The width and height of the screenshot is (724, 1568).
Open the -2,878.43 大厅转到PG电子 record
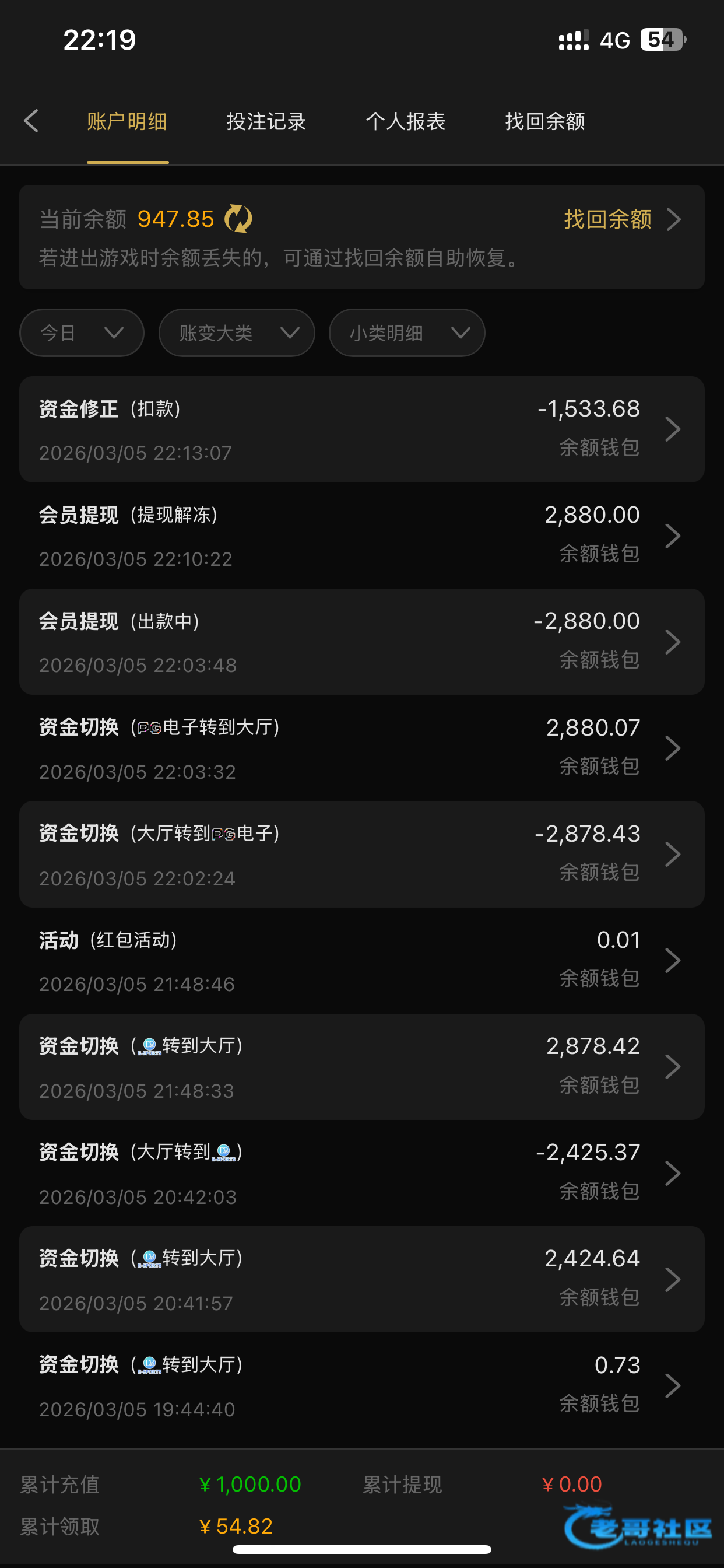[361, 855]
